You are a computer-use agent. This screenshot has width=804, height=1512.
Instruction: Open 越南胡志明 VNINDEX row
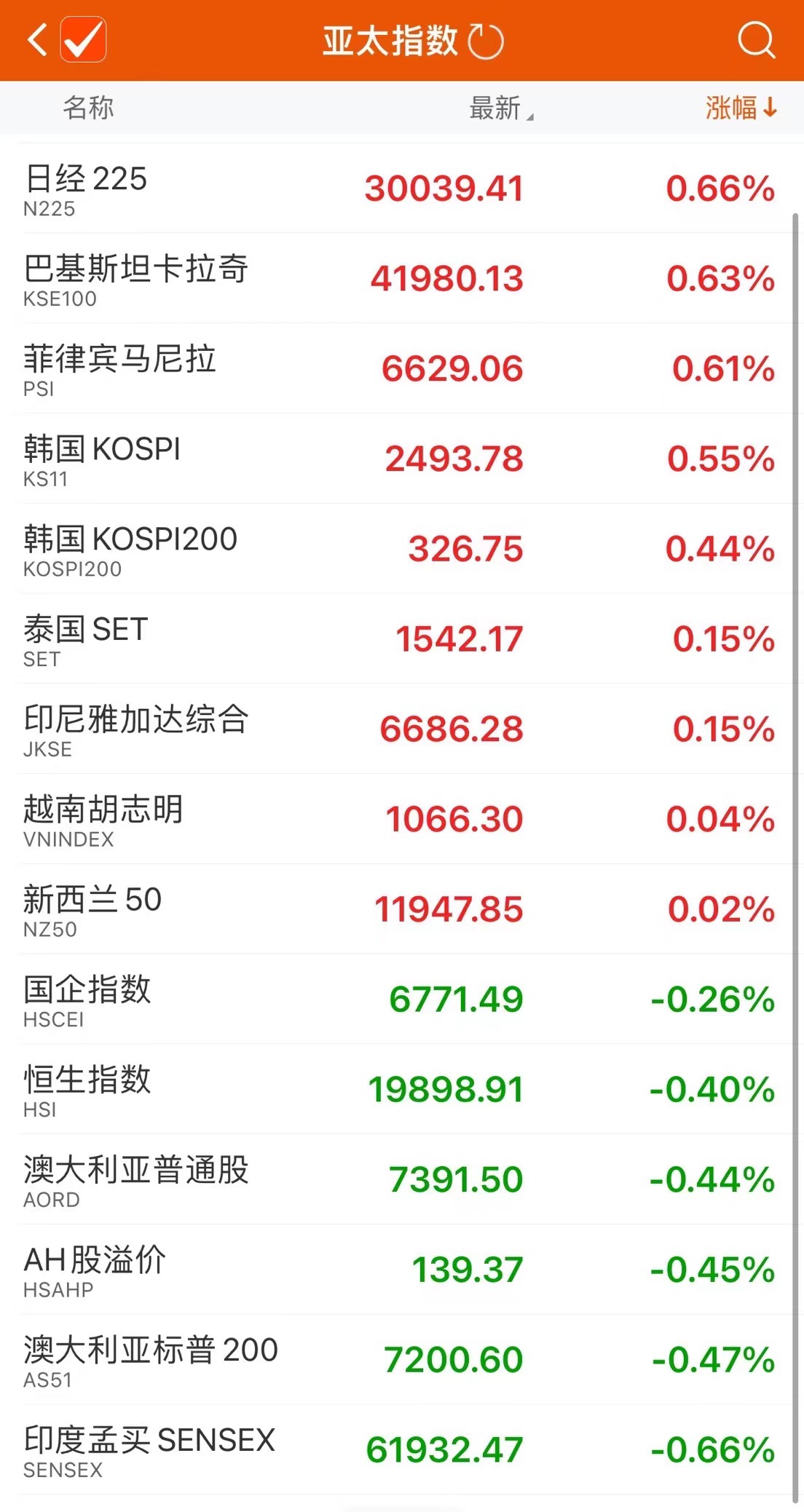(x=401, y=820)
